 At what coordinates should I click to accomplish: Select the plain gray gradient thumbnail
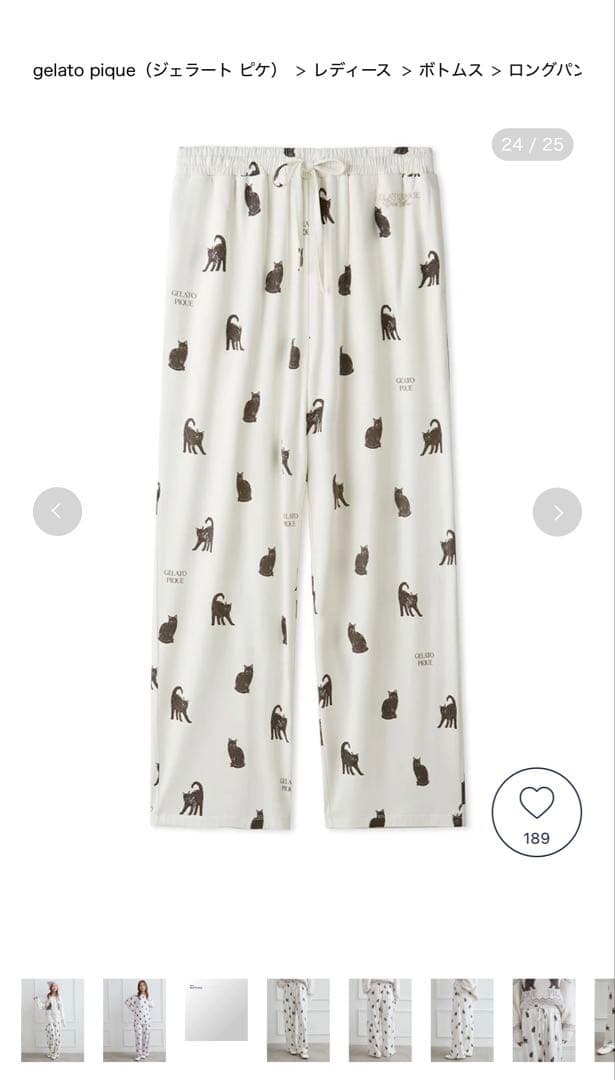point(216,1010)
